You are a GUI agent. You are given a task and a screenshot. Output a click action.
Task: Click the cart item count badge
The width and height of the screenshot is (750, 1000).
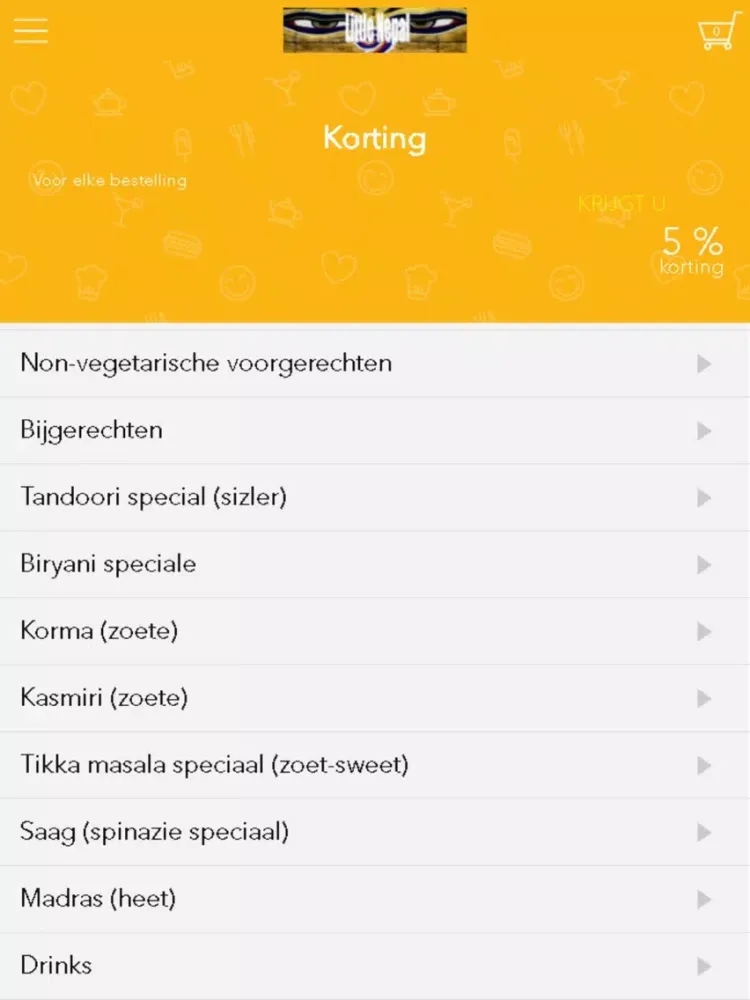pyautogui.click(x=718, y=31)
